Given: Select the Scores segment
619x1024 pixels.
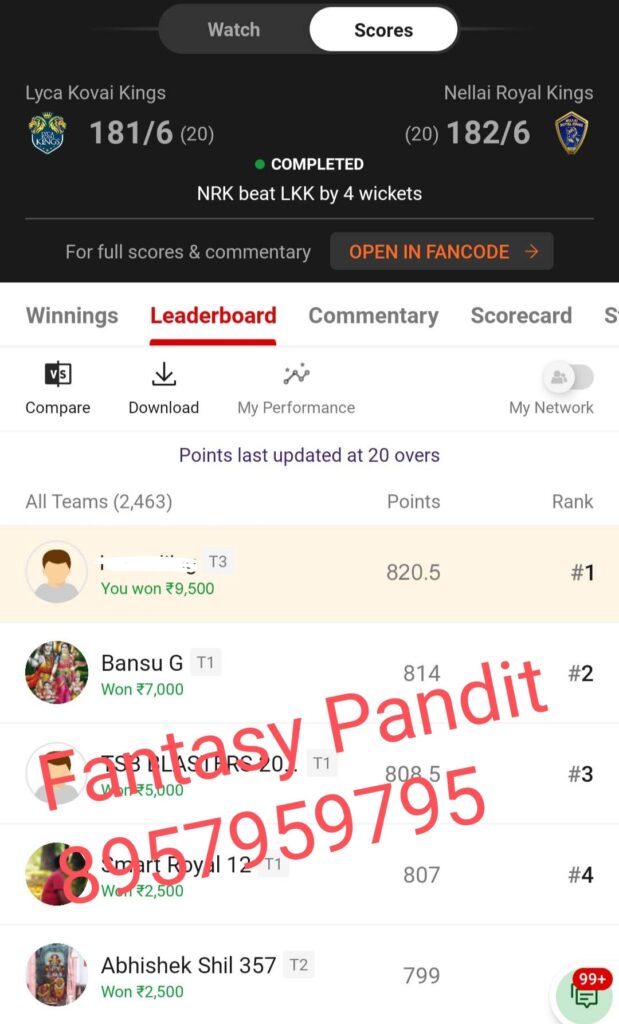Looking at the screenshot, I should tap(383, 30).
